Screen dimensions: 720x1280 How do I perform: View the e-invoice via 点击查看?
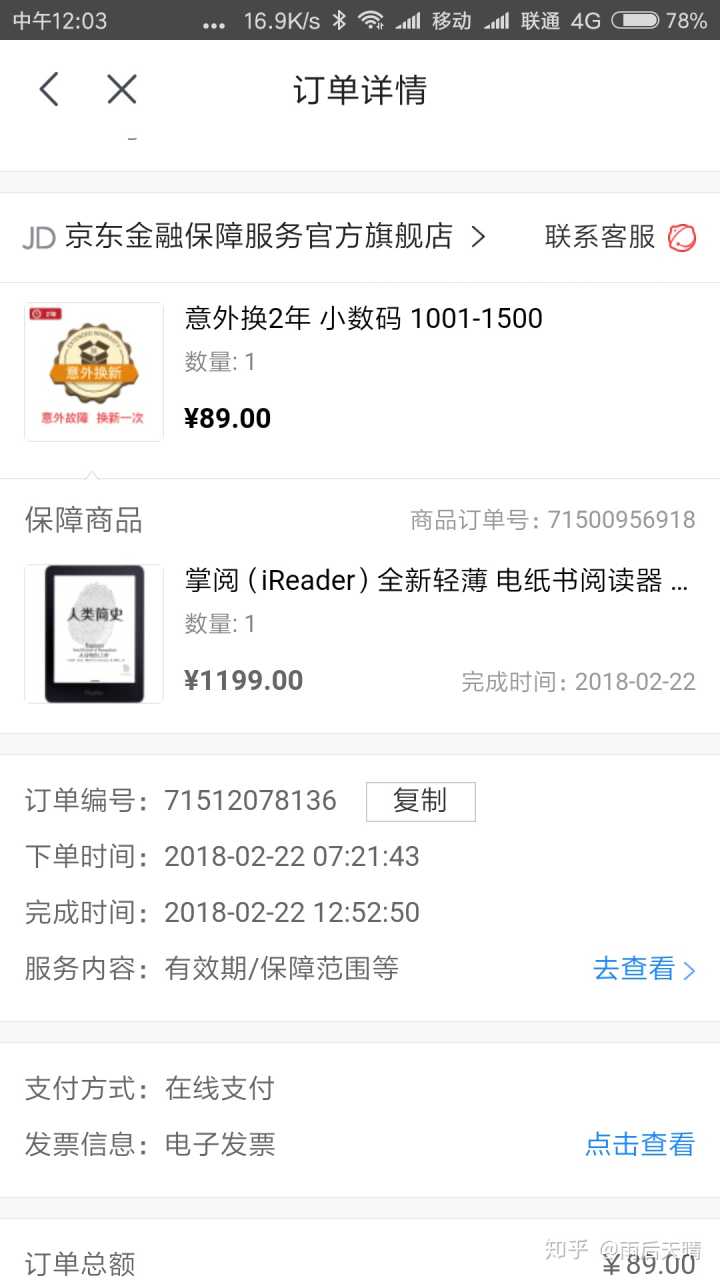click(639, 1144)
